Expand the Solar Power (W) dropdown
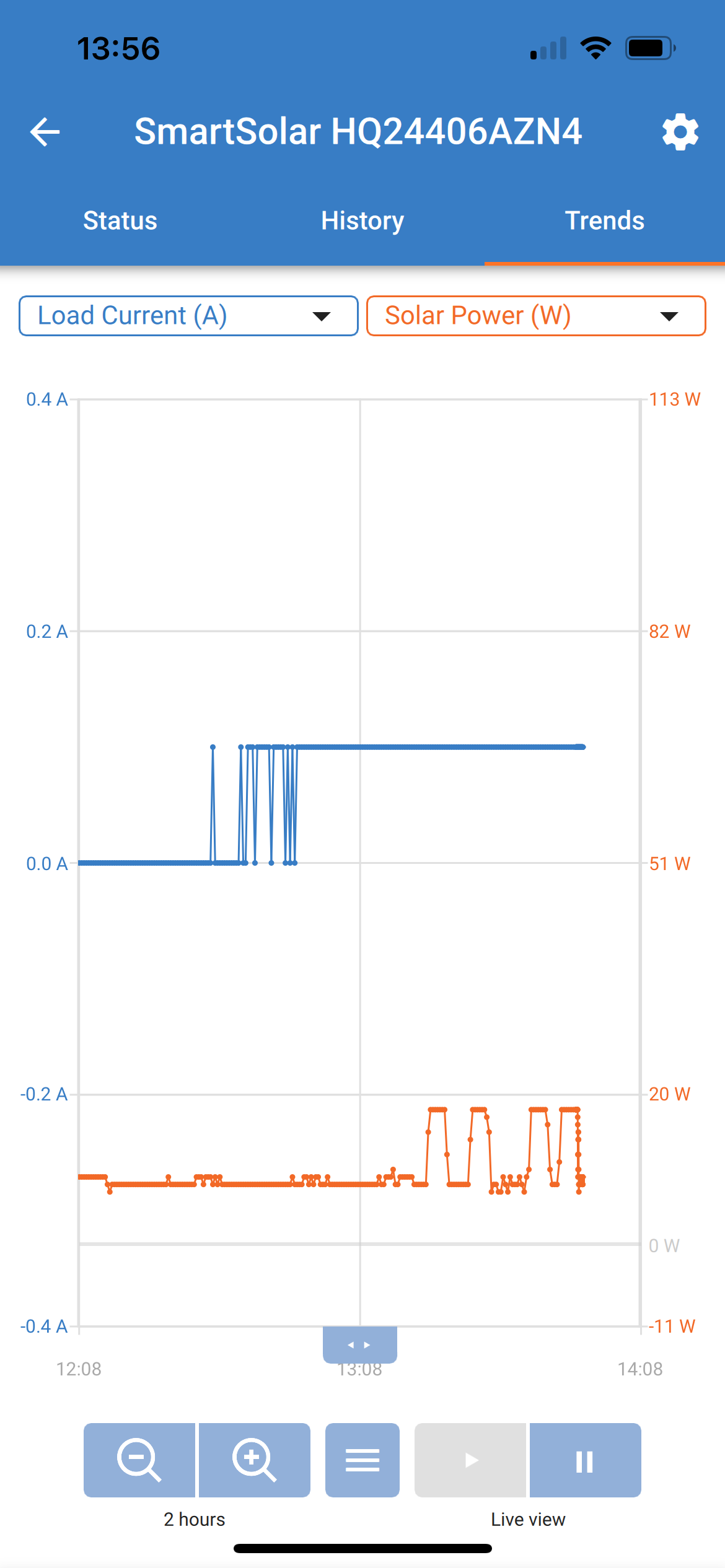This screenshot has width=725, height=1568. pyautogui.click(x=536, y=316)
